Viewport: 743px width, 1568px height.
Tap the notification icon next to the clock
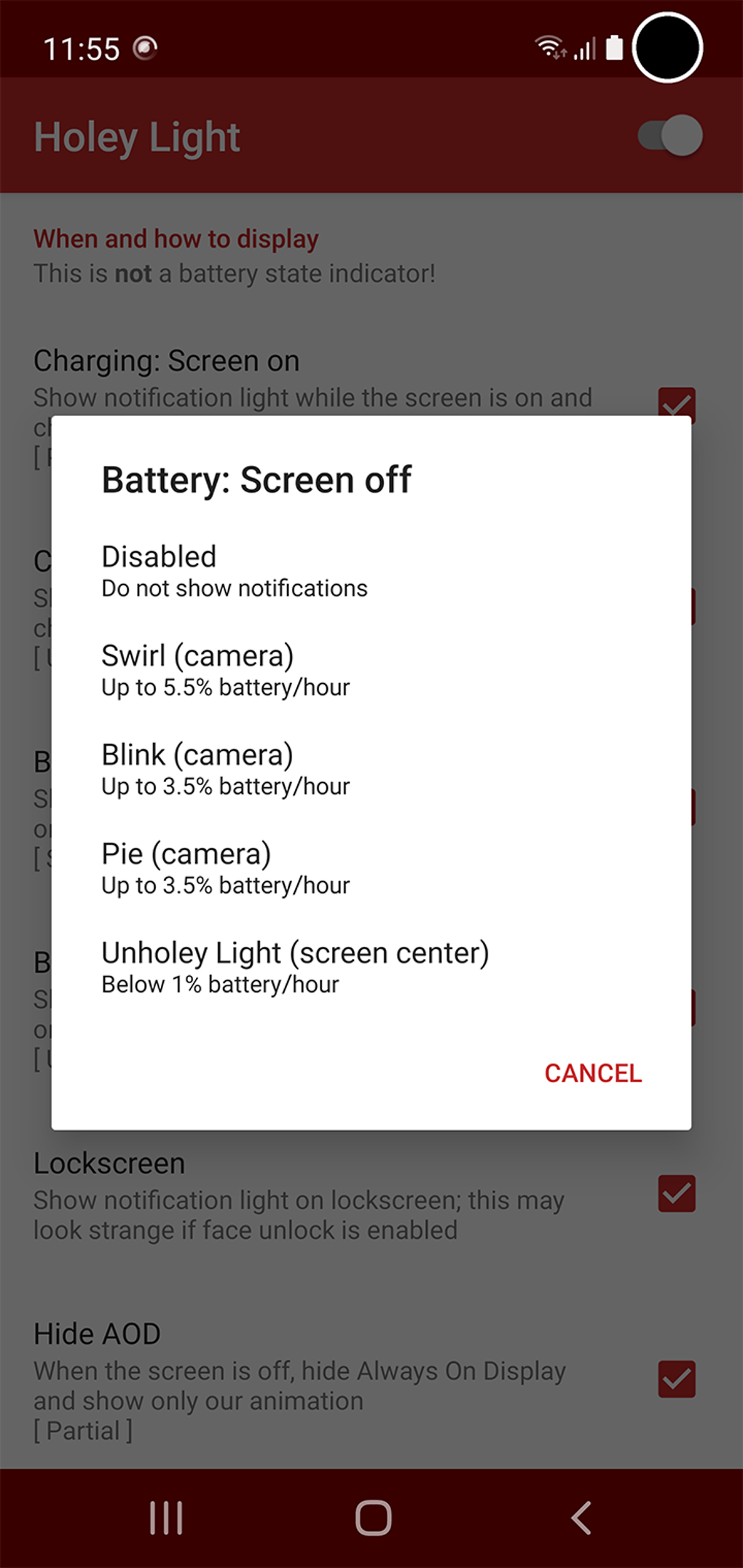point(145,48)
